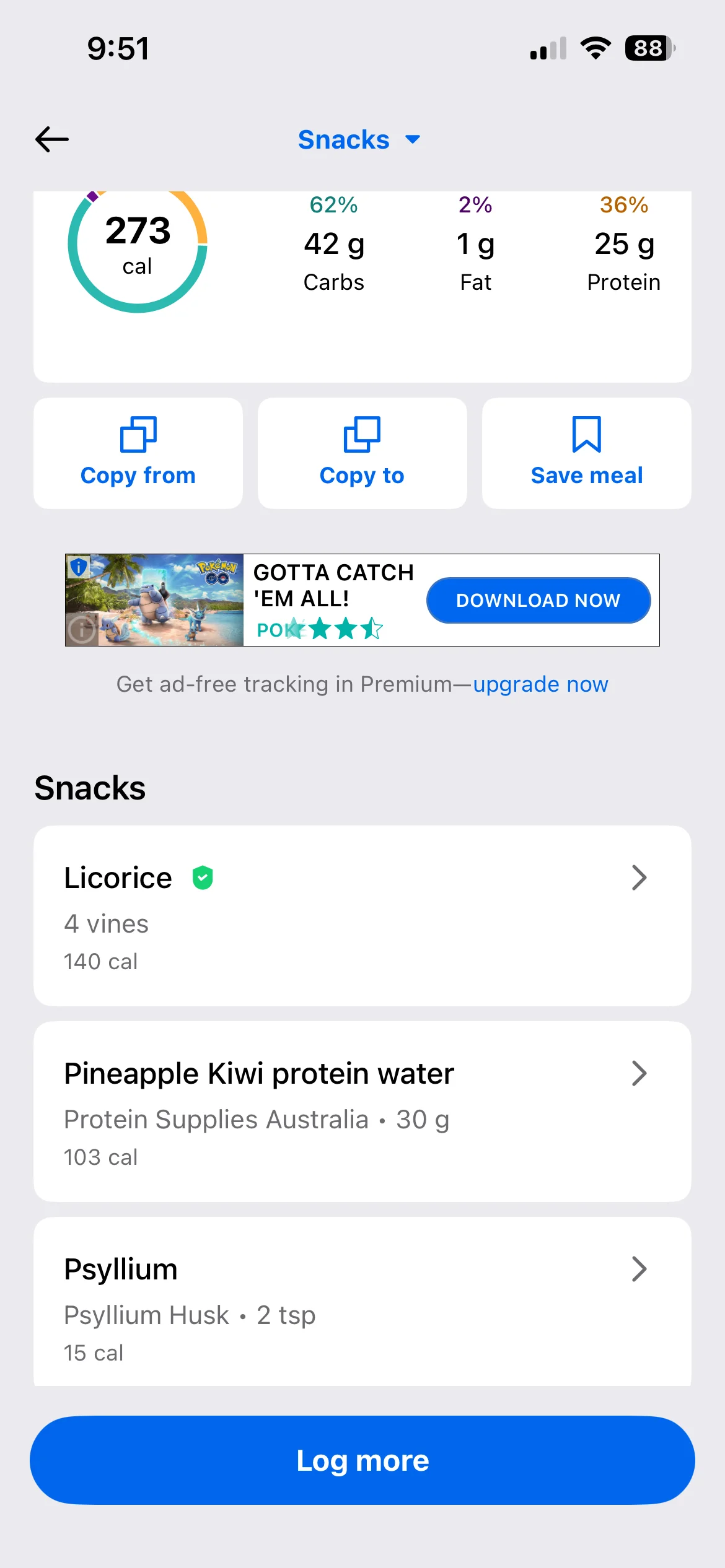
Task: Go back using the arrow icon
Action: (52, 139)
